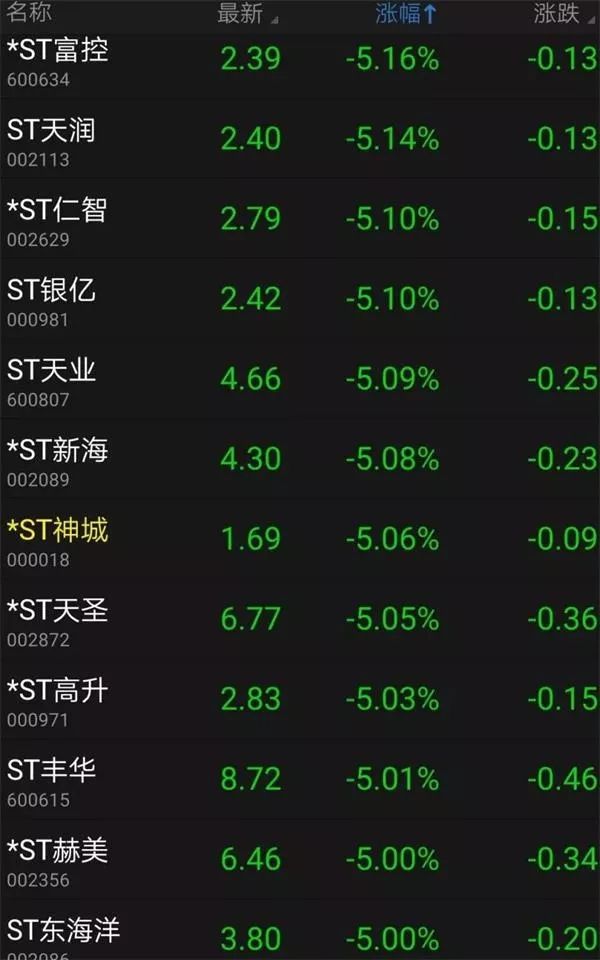The image size is (600, 960).
Task: Sort the list by 最新 price column
Action: coord(247,13)
